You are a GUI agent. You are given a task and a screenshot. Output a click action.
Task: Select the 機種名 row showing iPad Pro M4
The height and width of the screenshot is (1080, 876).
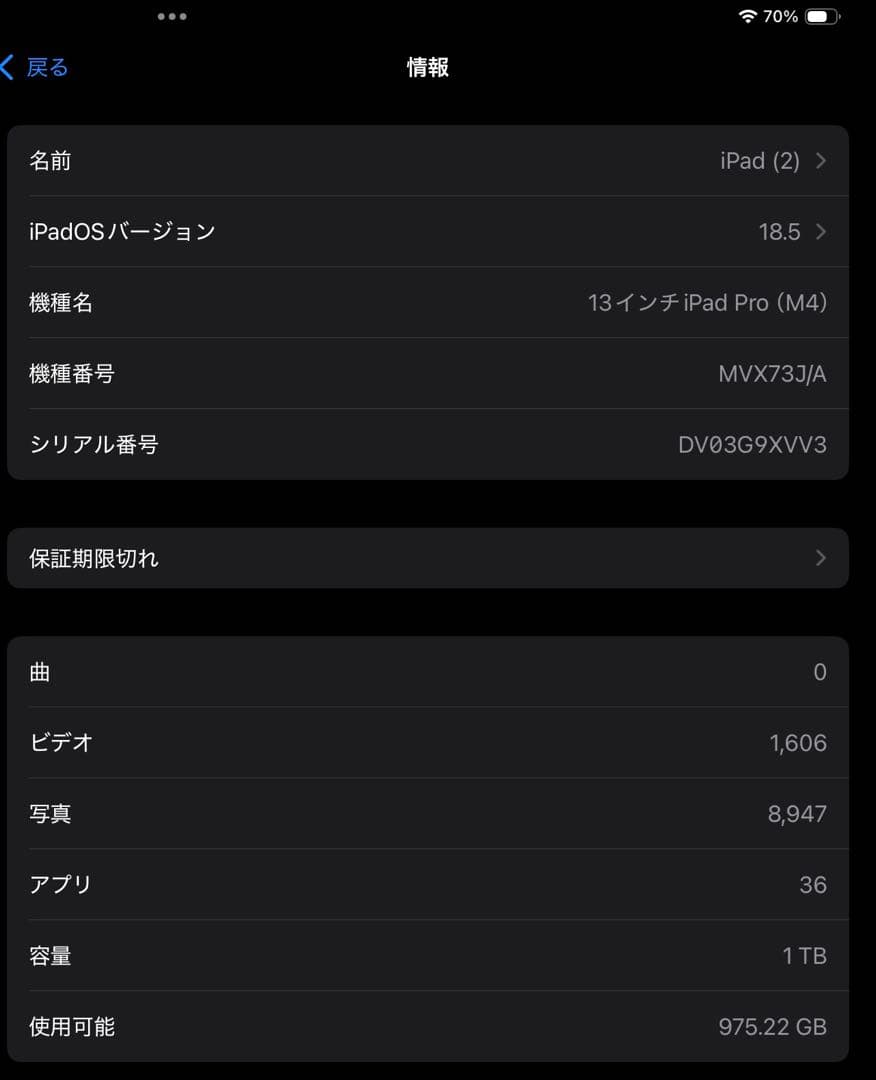pyautogui.click(x=430, y=302)
